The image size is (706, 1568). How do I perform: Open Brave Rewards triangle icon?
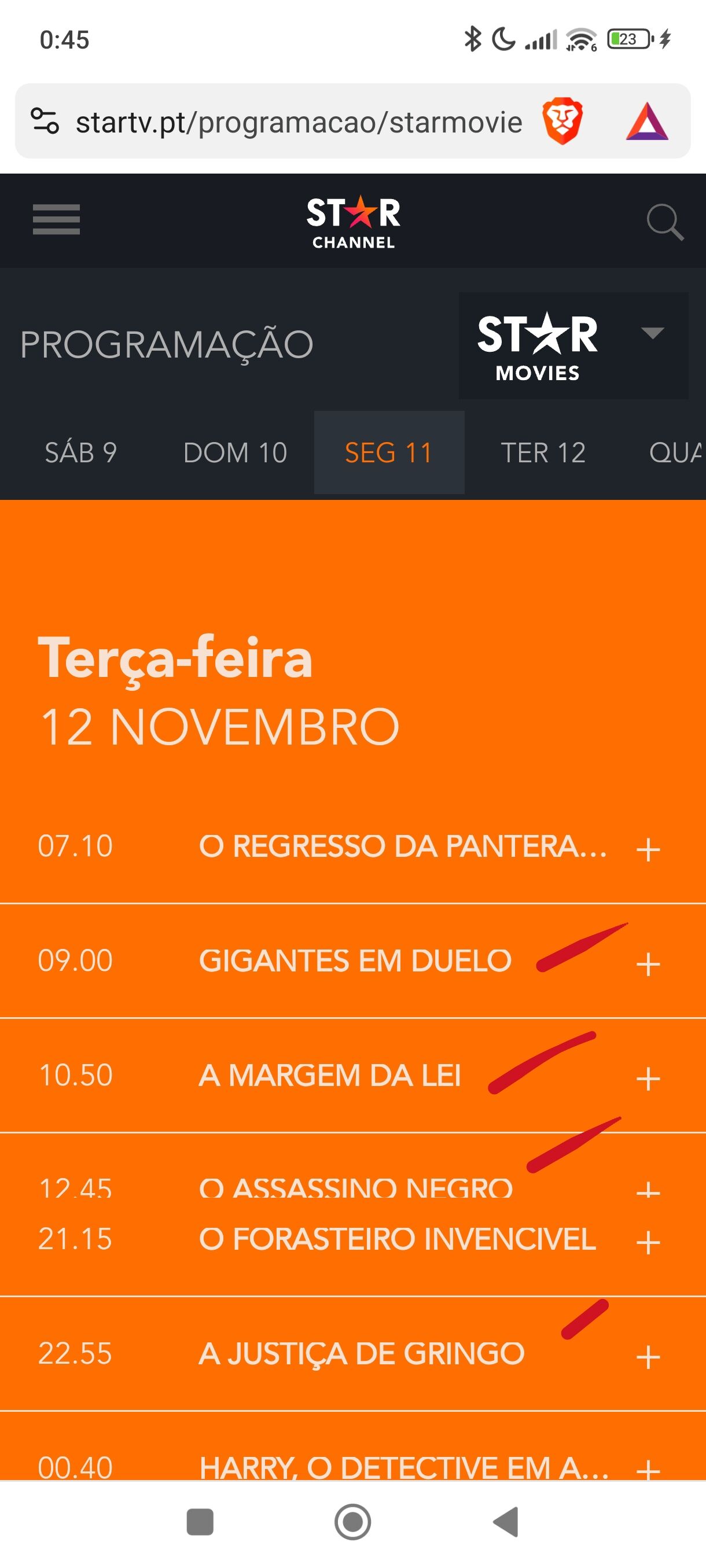pyautogui.click(x=647, y=122)
